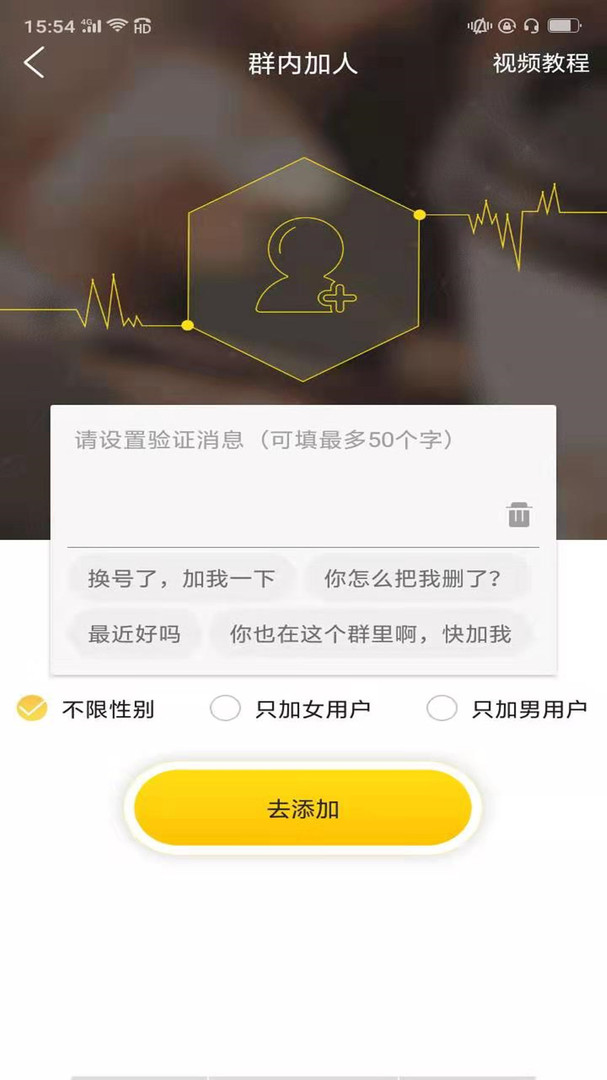Open the 视频教程 video tutorial
607x1080 pixels.
point(540,63)
